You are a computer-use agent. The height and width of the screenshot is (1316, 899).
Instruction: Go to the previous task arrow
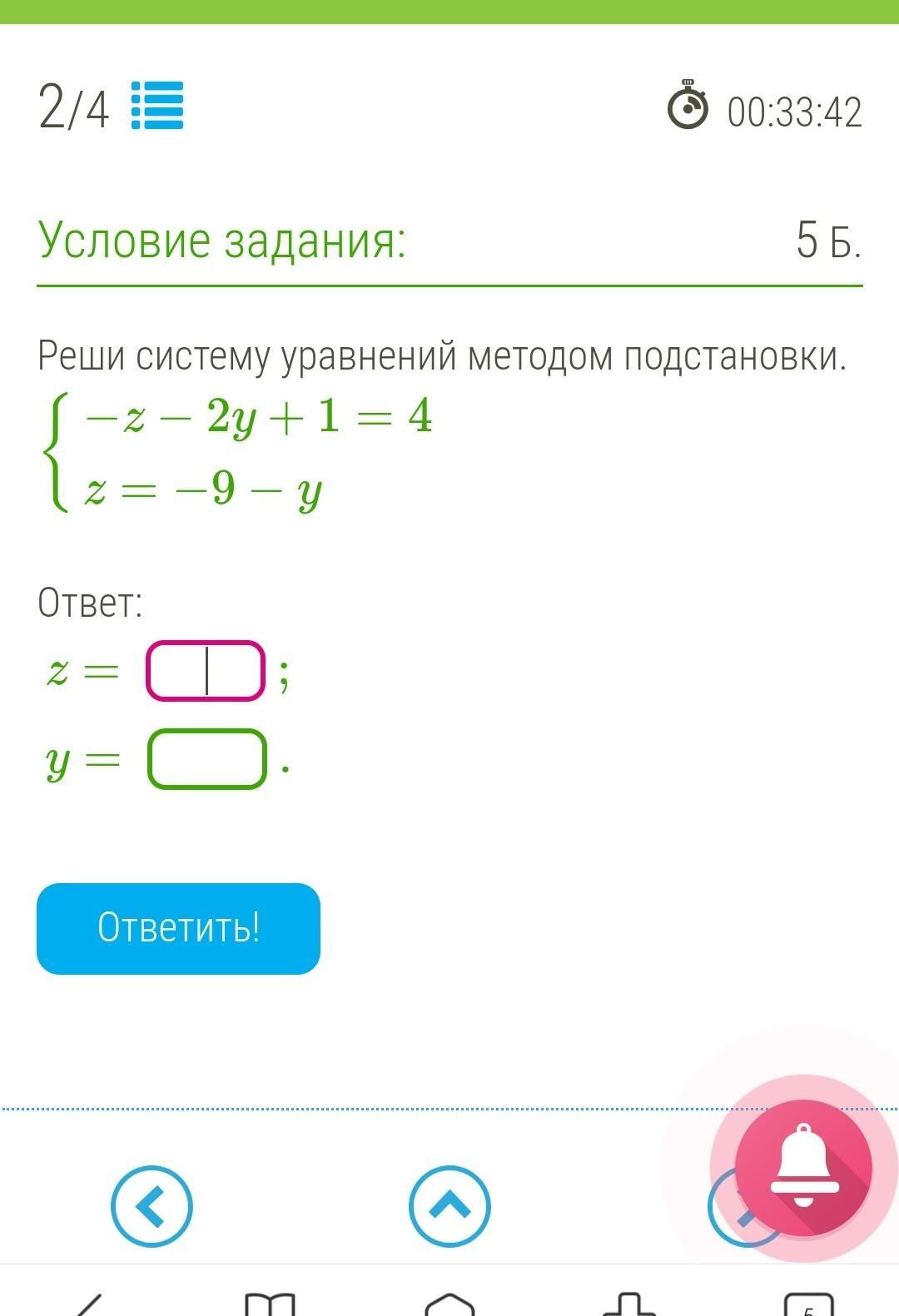tap(151, 1206)
